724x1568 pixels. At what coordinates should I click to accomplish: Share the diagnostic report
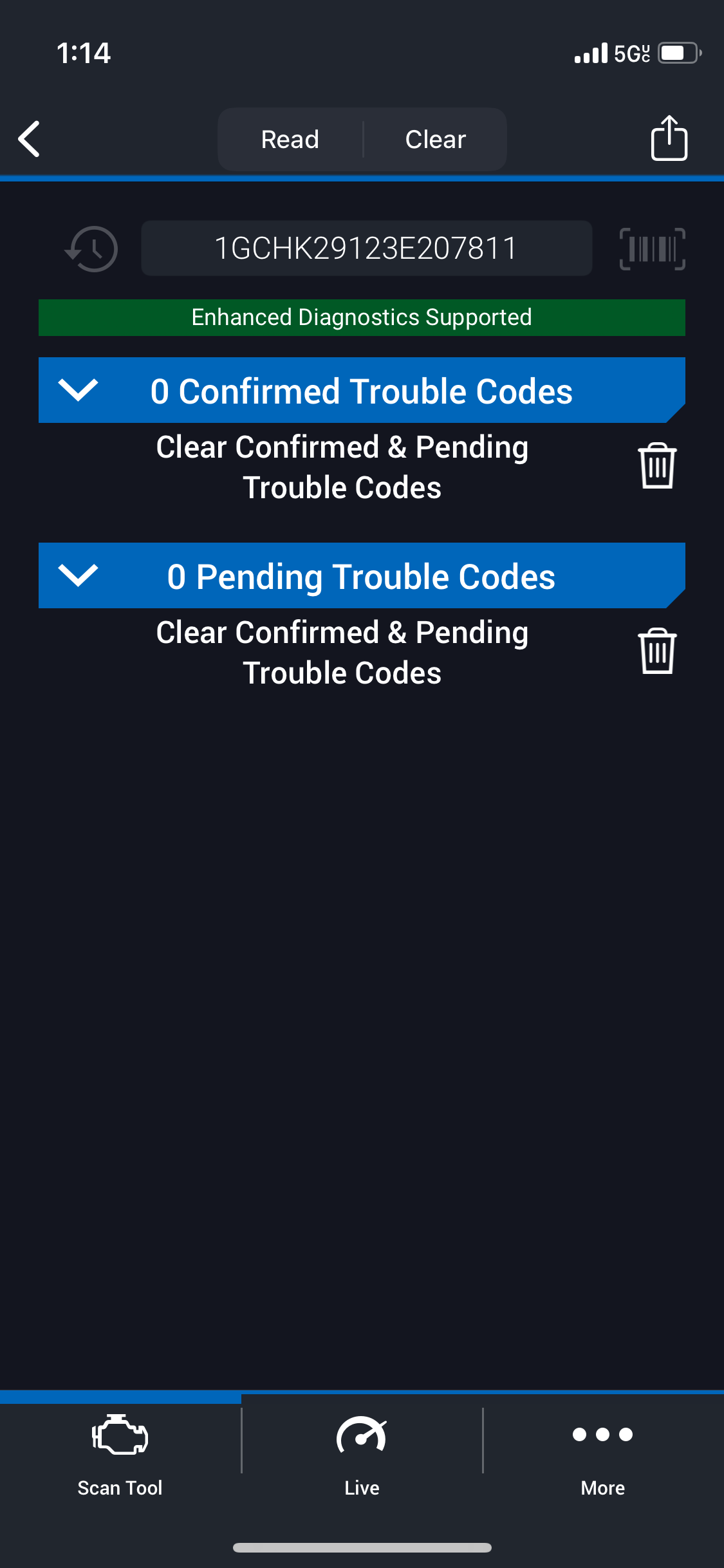669,138
